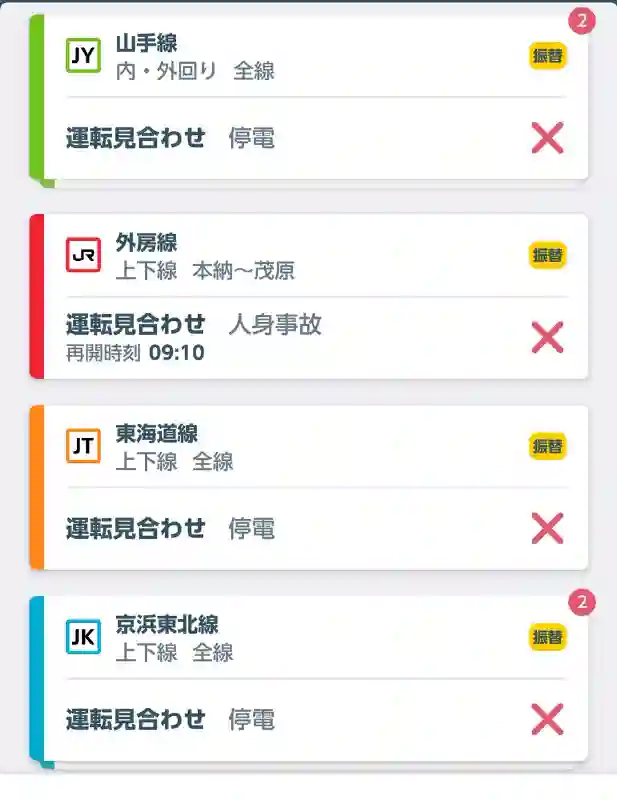Tap the 振替 badge on 山手線
Viewport: 617px width, 800px height.
click(x=547, y=56)
